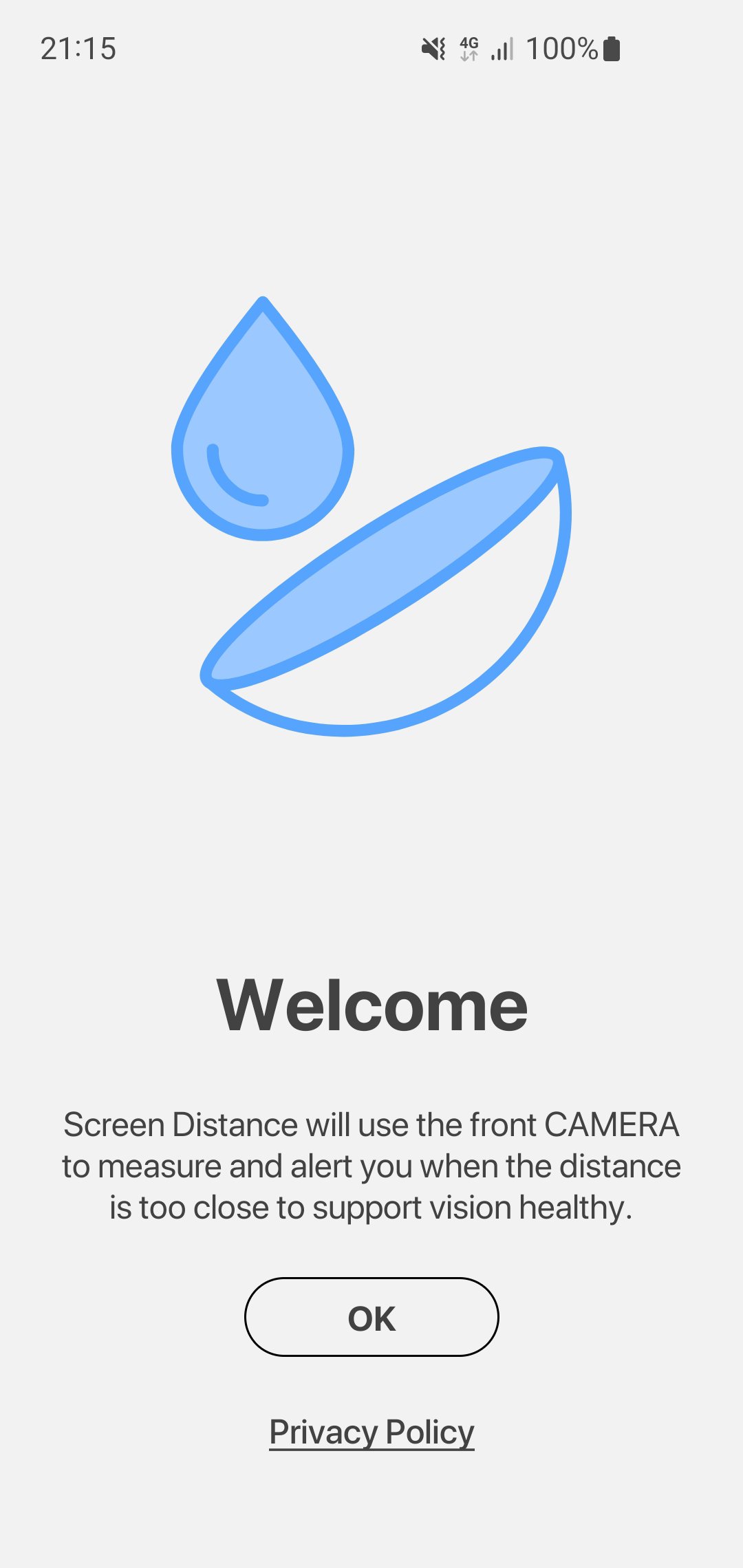The height and width of the screenshot is (1568, 743).
Task: Open the Privacy Policy link
Action: [x=371, y=1433]
